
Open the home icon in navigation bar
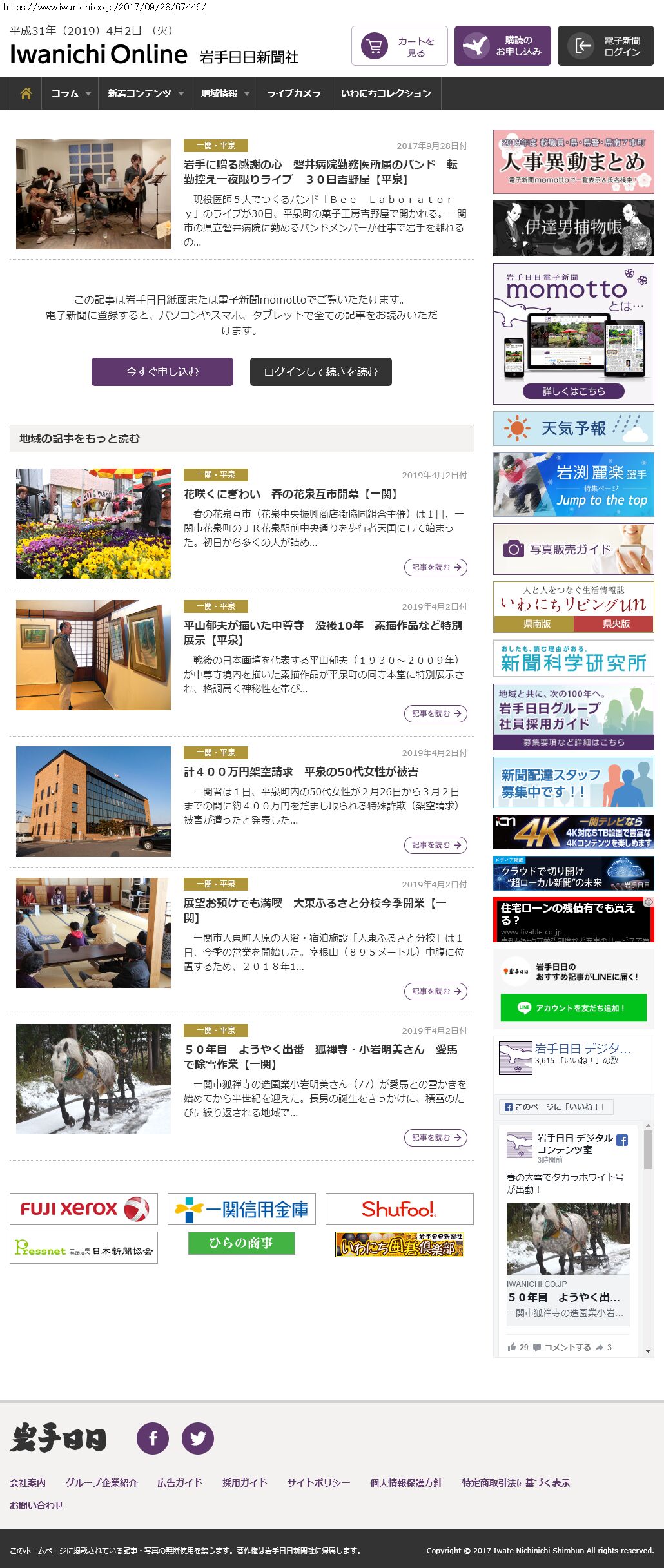(x=26, y=93)
